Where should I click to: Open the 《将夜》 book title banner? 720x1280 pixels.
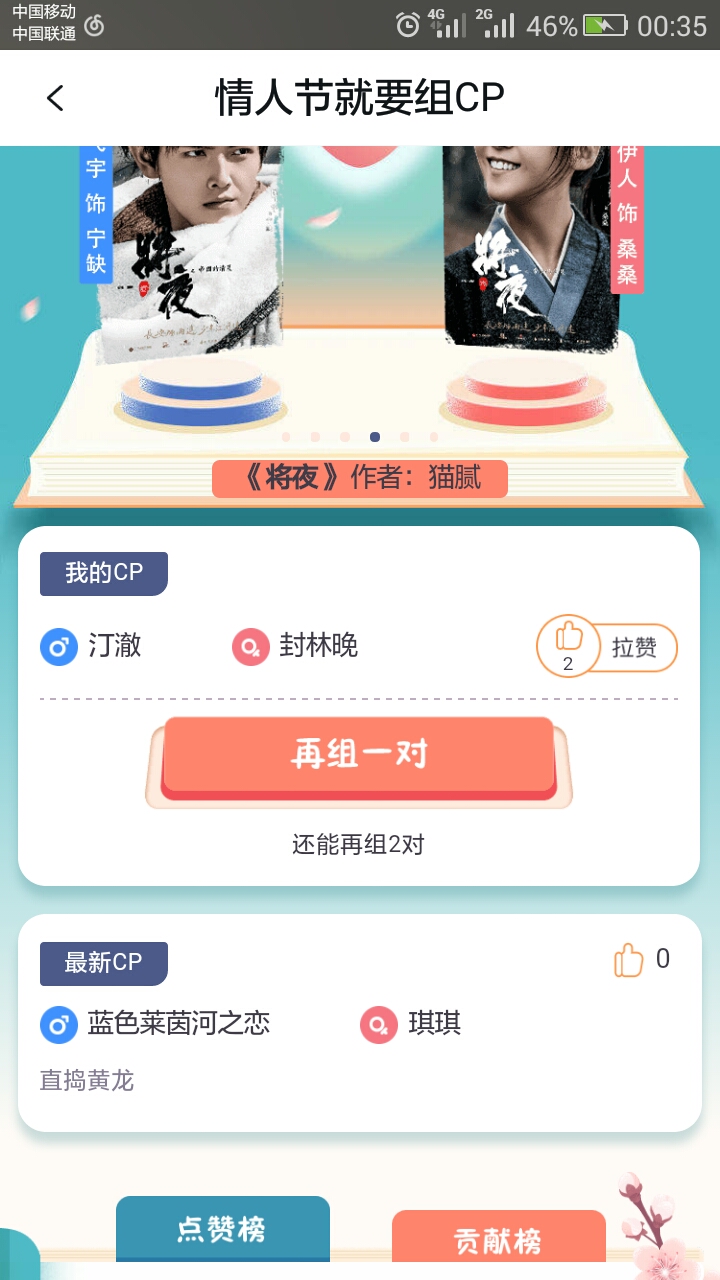point(360,478)
